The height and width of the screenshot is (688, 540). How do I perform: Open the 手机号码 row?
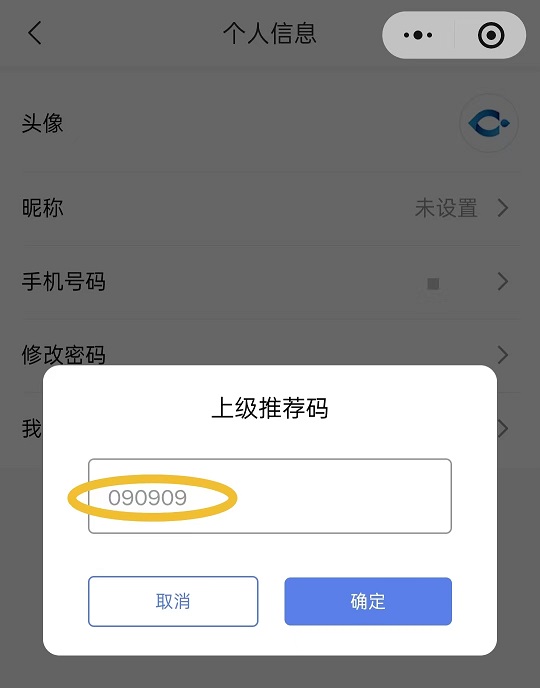tap(270, 282)
